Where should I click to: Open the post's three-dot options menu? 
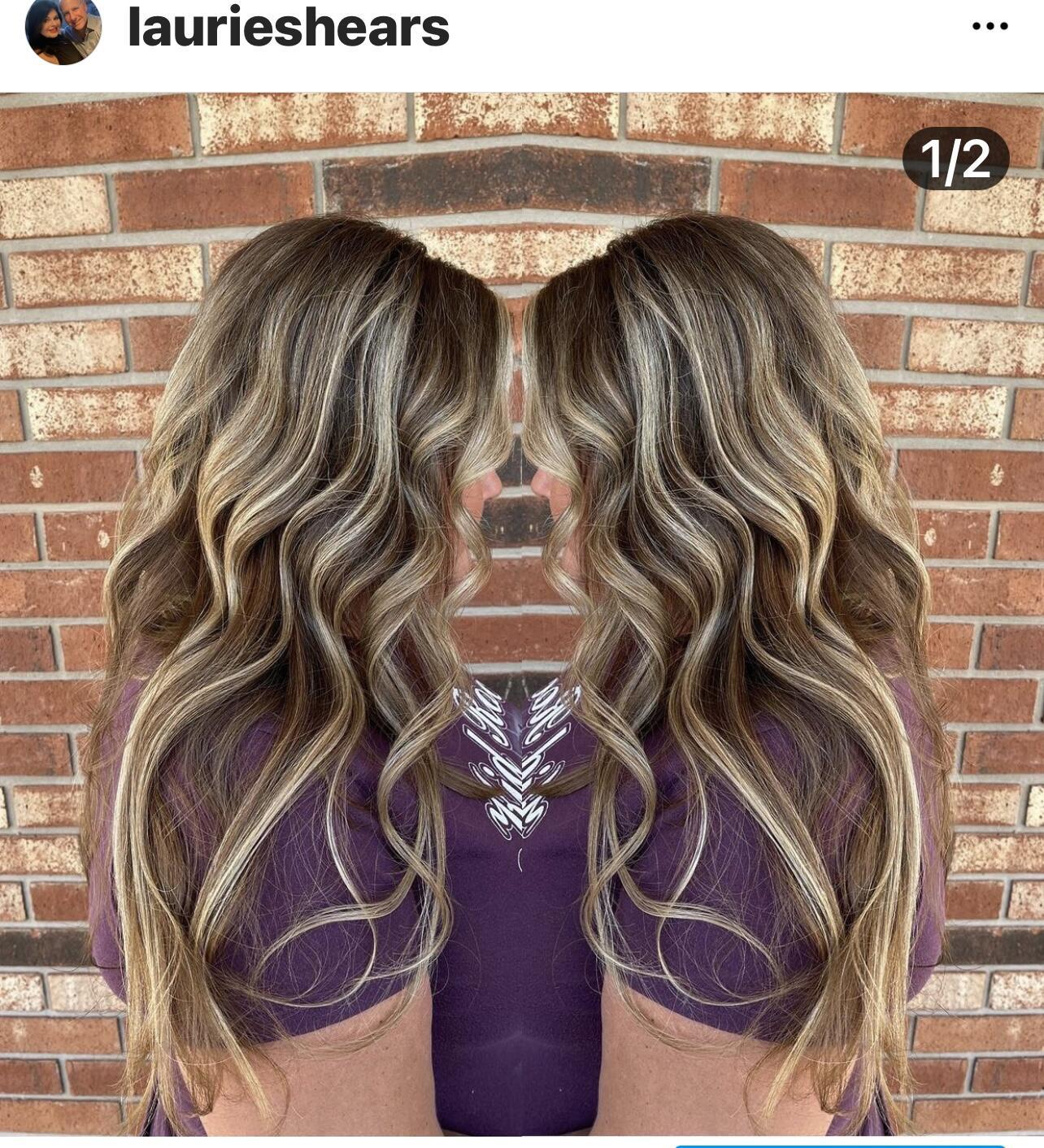click(990, 27)
